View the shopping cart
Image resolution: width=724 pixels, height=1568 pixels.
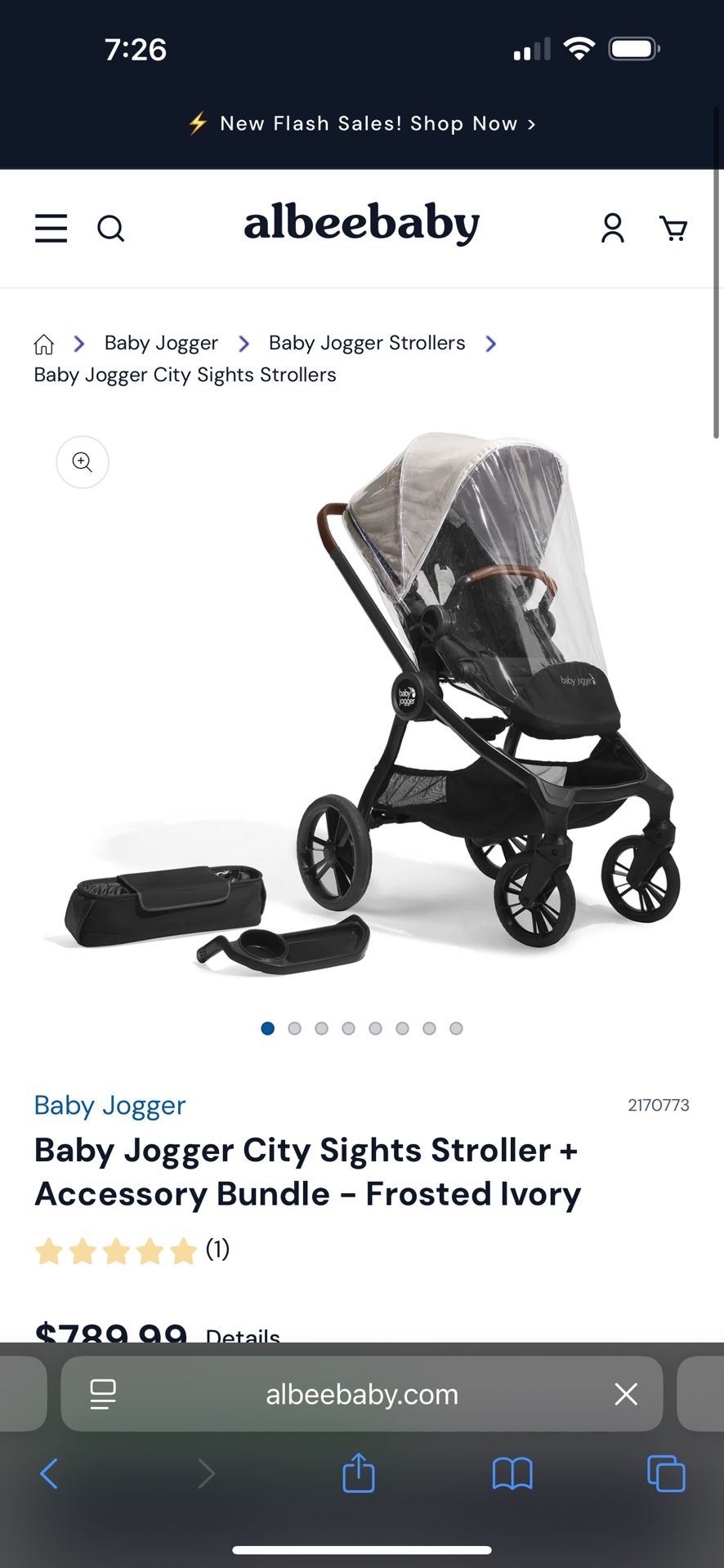[x=673, y=229]
